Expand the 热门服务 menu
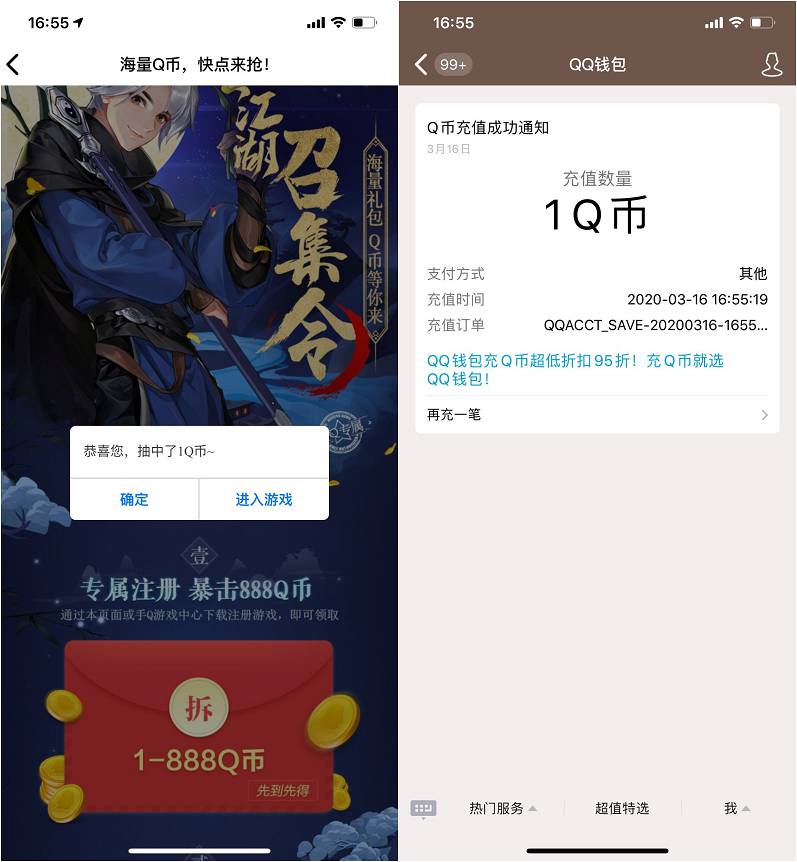 click(503, 808)
